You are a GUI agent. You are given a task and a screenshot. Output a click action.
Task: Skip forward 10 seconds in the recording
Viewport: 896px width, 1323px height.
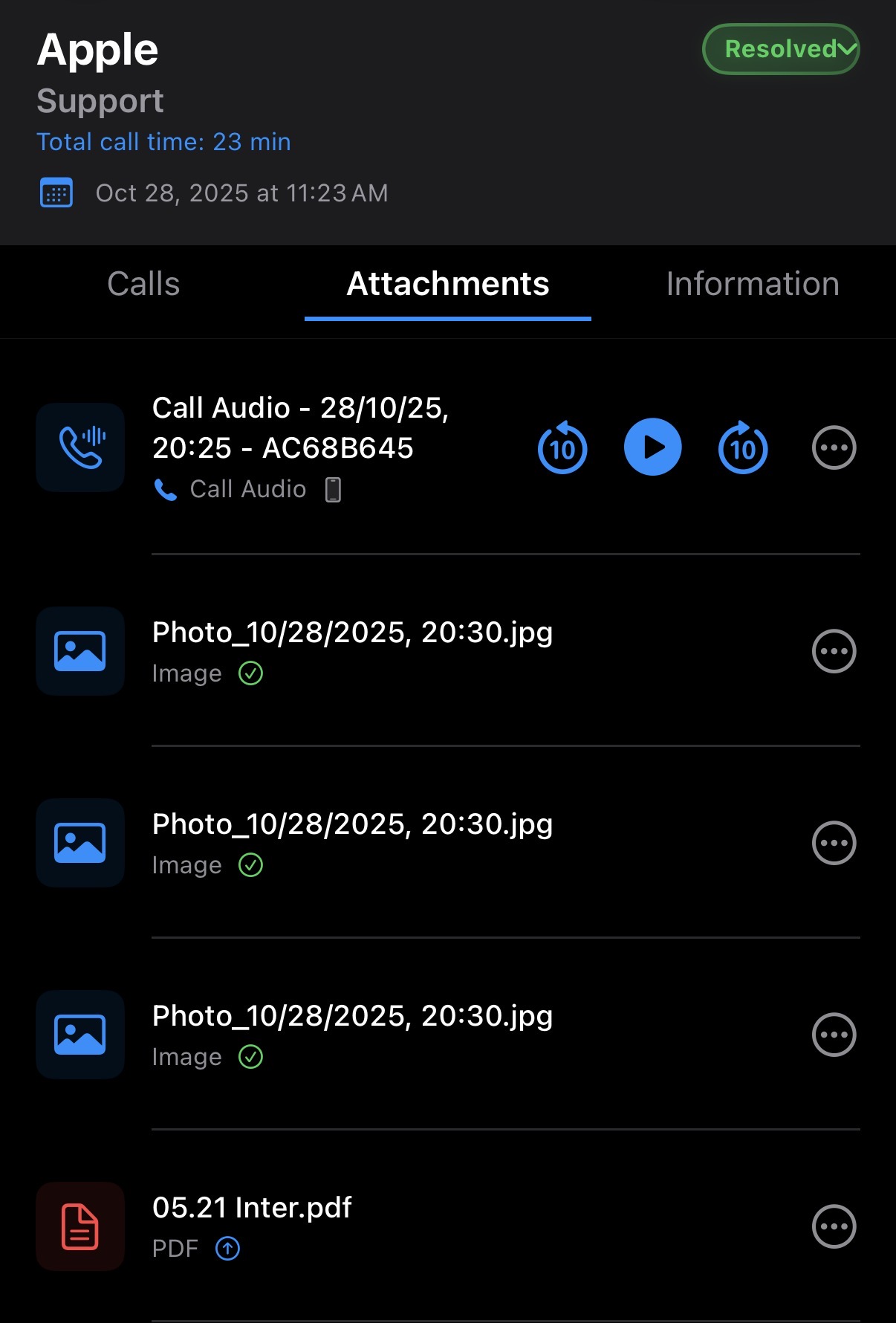point(743,447)
